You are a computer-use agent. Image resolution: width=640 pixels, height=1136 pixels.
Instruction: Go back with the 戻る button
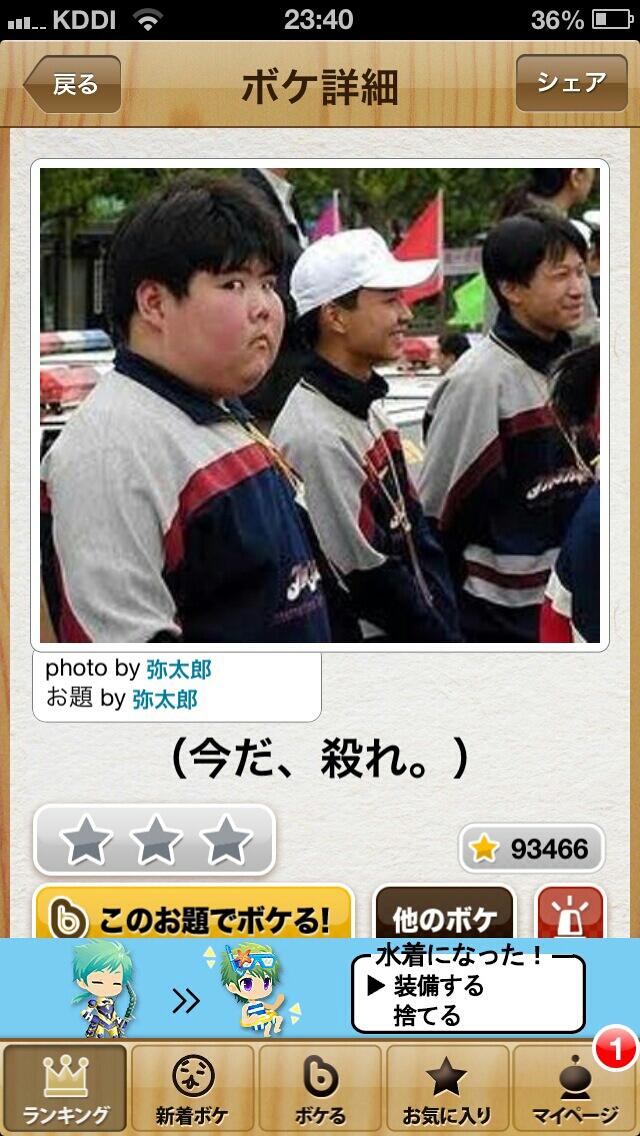click(72, 84)
